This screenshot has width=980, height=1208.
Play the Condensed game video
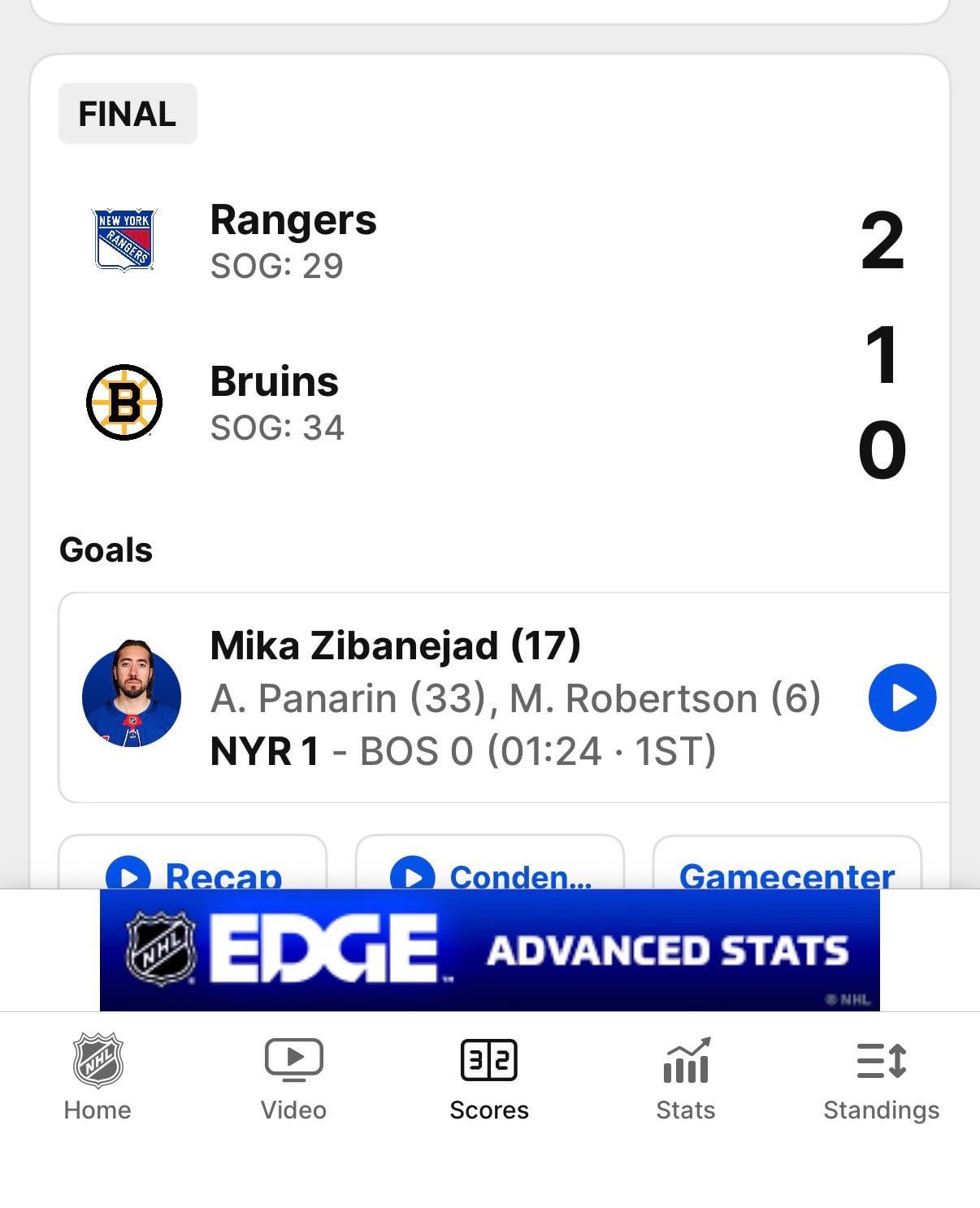click(490, 868)
